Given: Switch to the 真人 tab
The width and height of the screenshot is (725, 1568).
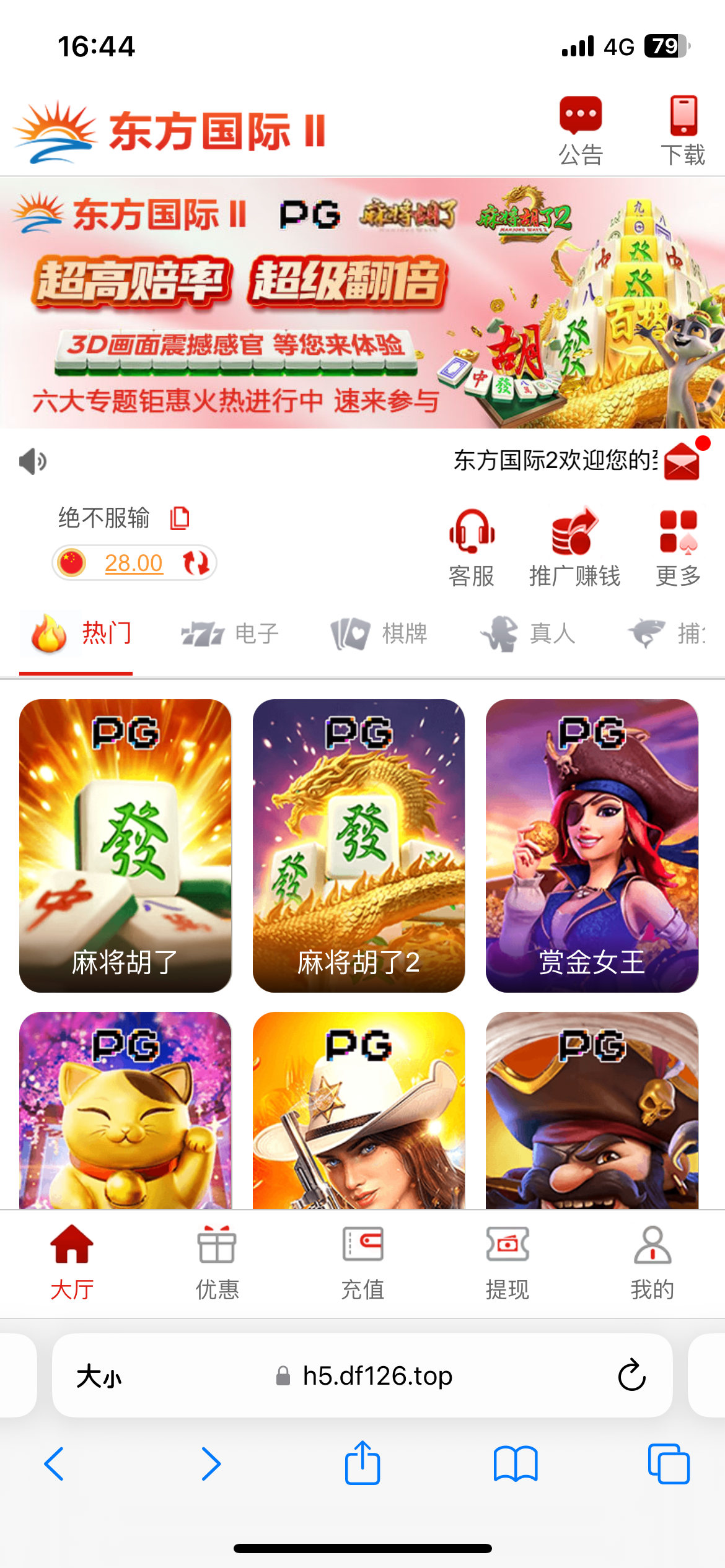Looking at the screenshot, I should tap(528, 634).
